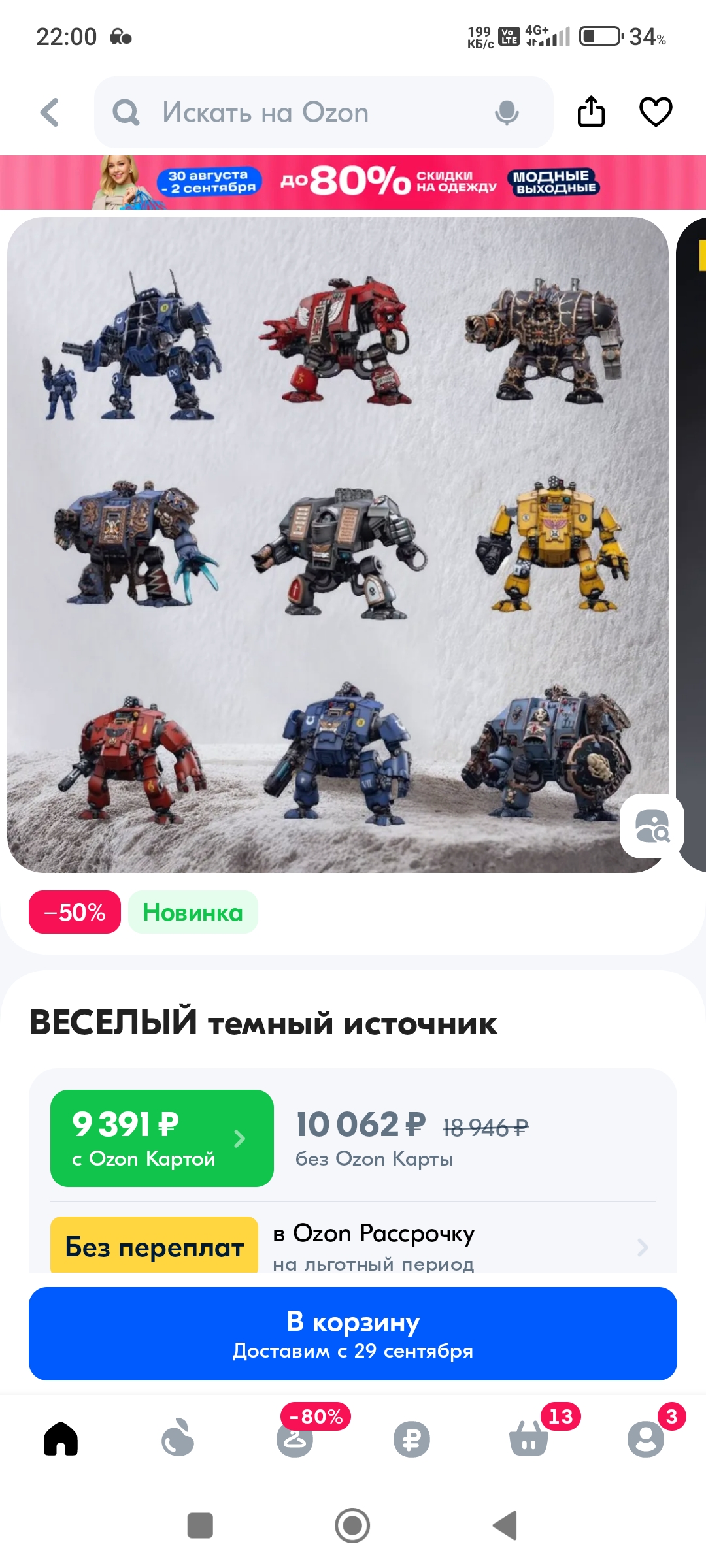Tap the system back button
The width and height of the screenshot is (706, 1568).
click(505, 1526)
